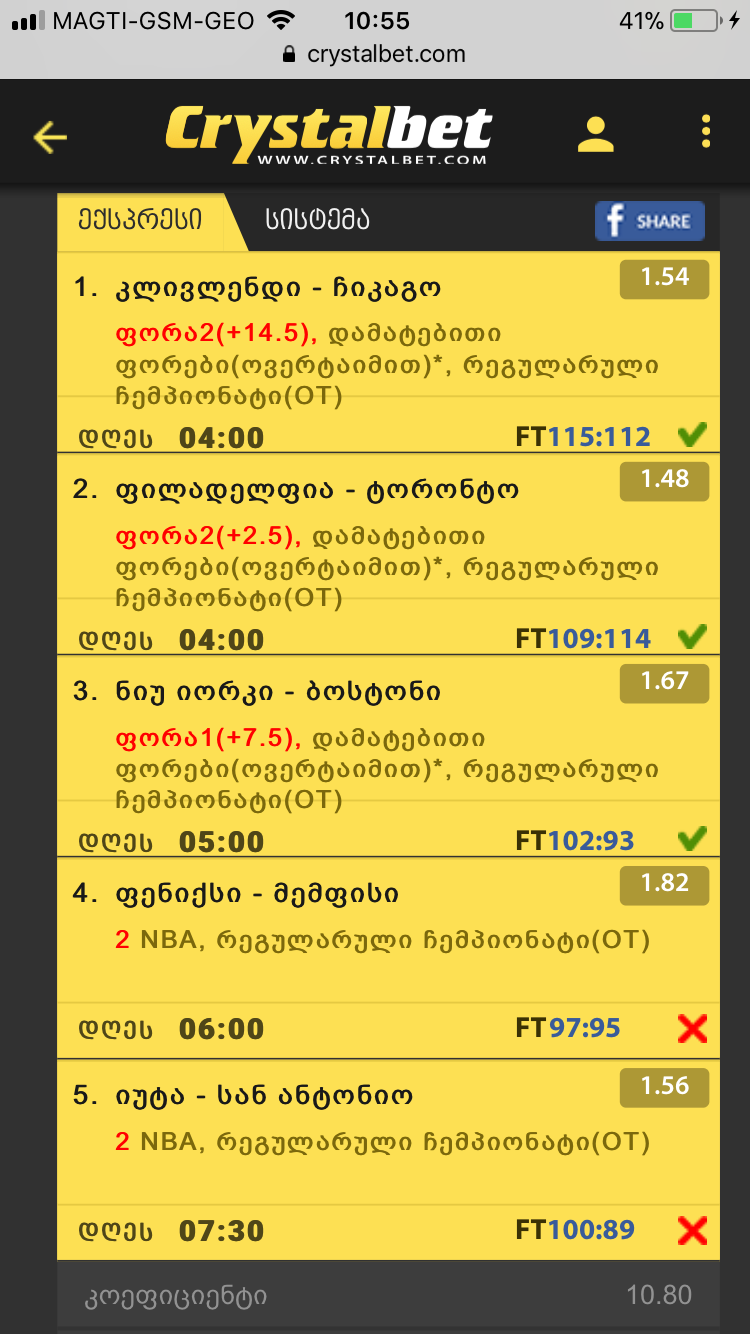This screenshot has height=1334, width=750.
Task: Tap the crystalbet.com address bar
Action: tap(375, 54)
